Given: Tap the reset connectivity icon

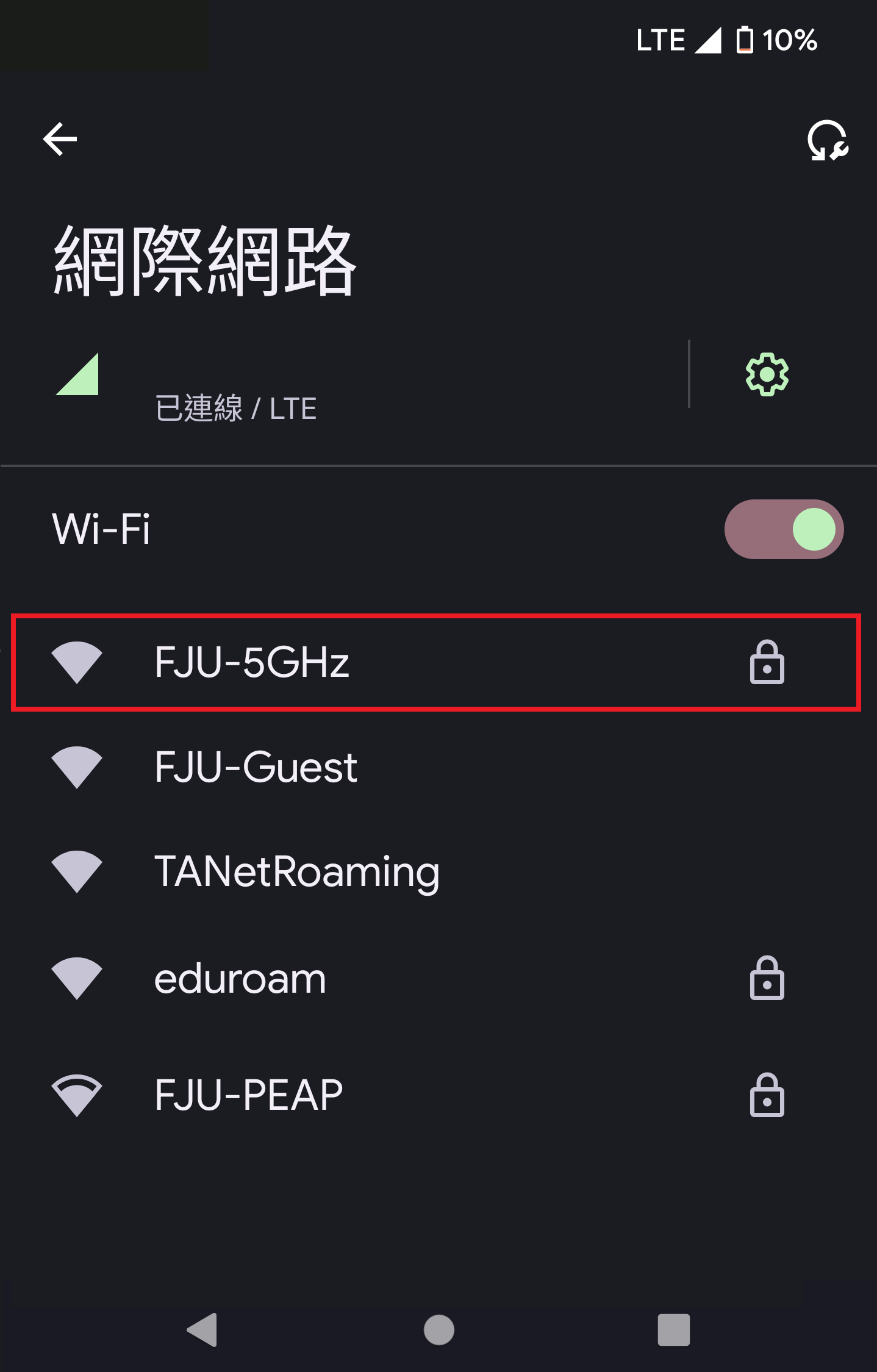Looking at the screenshot, I should pos(827,141).
